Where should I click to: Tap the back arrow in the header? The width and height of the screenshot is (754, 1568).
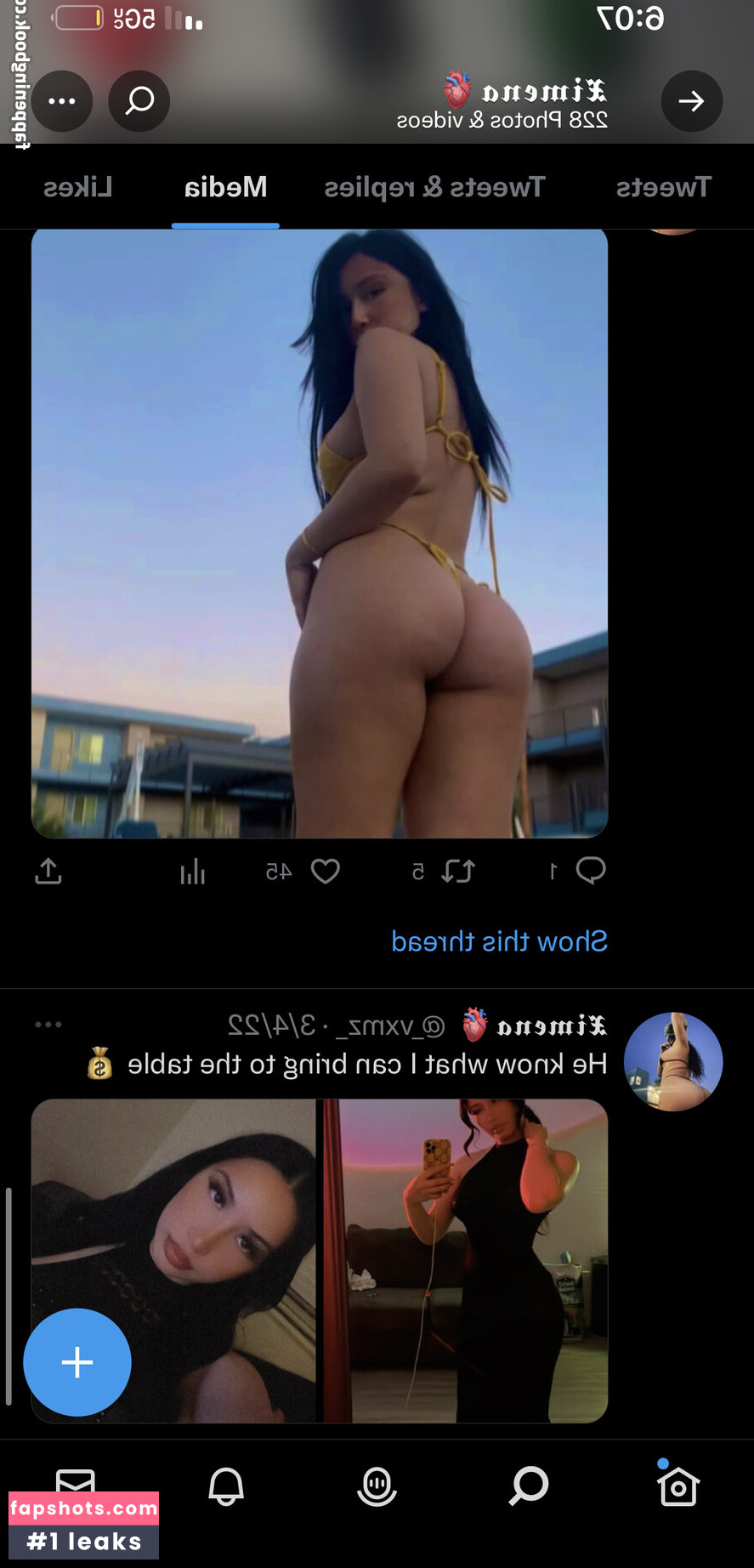pos(691,101)
